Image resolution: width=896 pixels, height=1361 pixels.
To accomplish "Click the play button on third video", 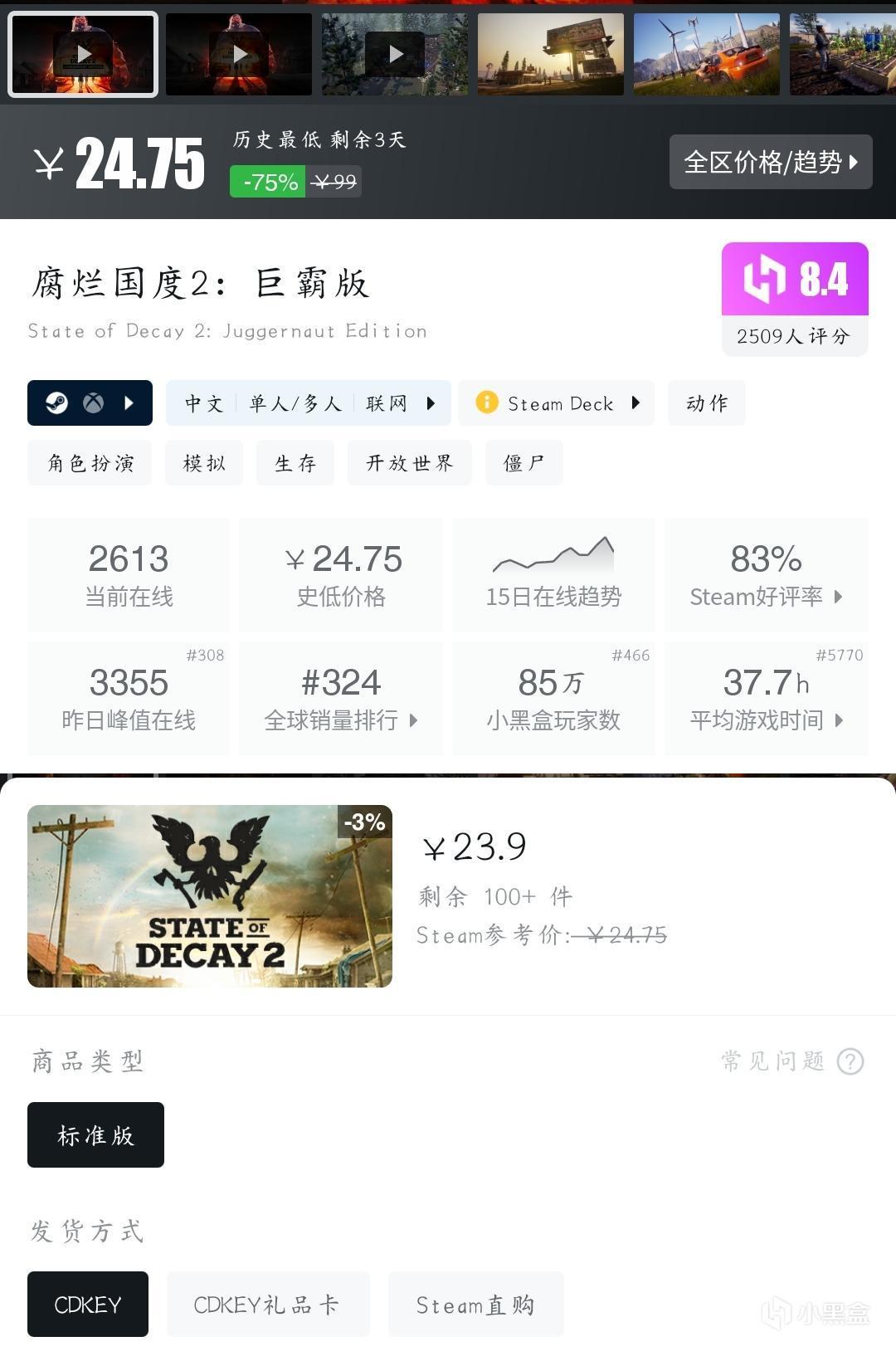I will coord(394,53).
